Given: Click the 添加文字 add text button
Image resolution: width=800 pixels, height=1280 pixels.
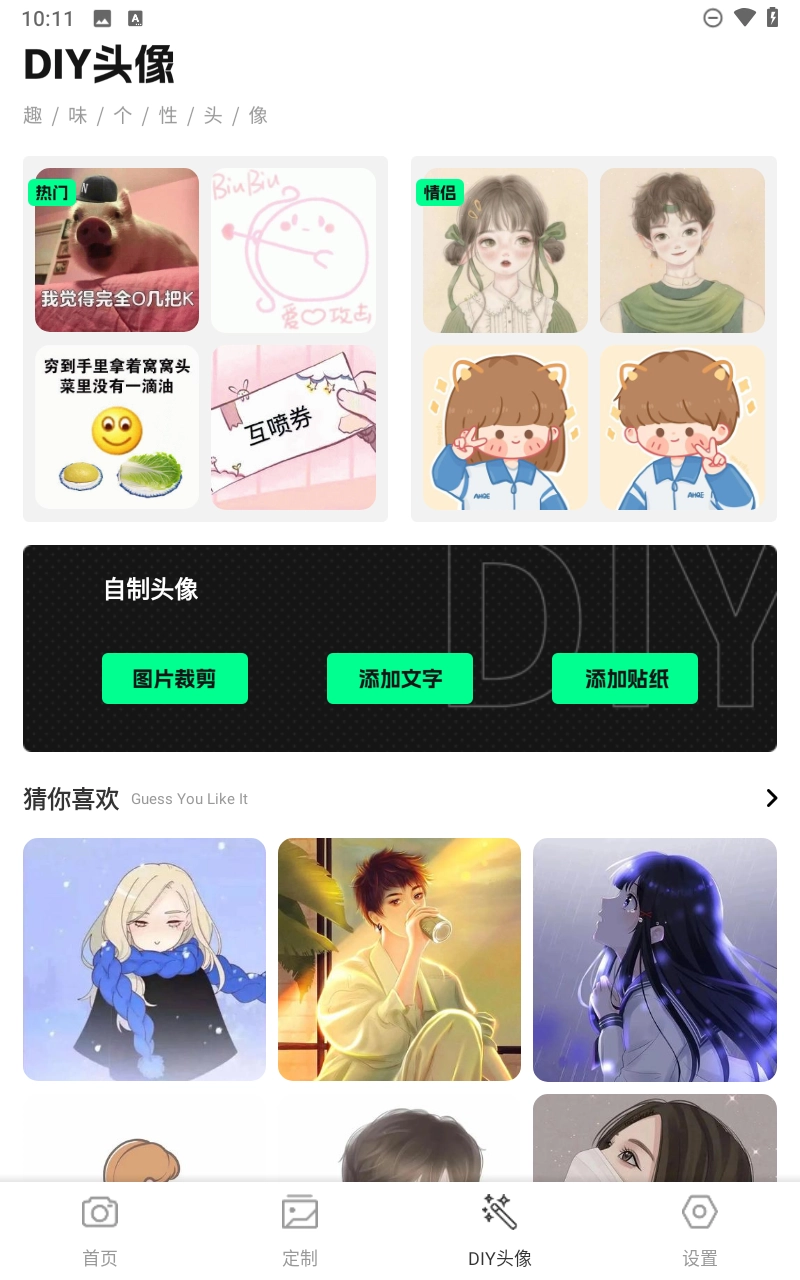Looking at the screenshot, I should pyautogui.click(x=400, y=678).
